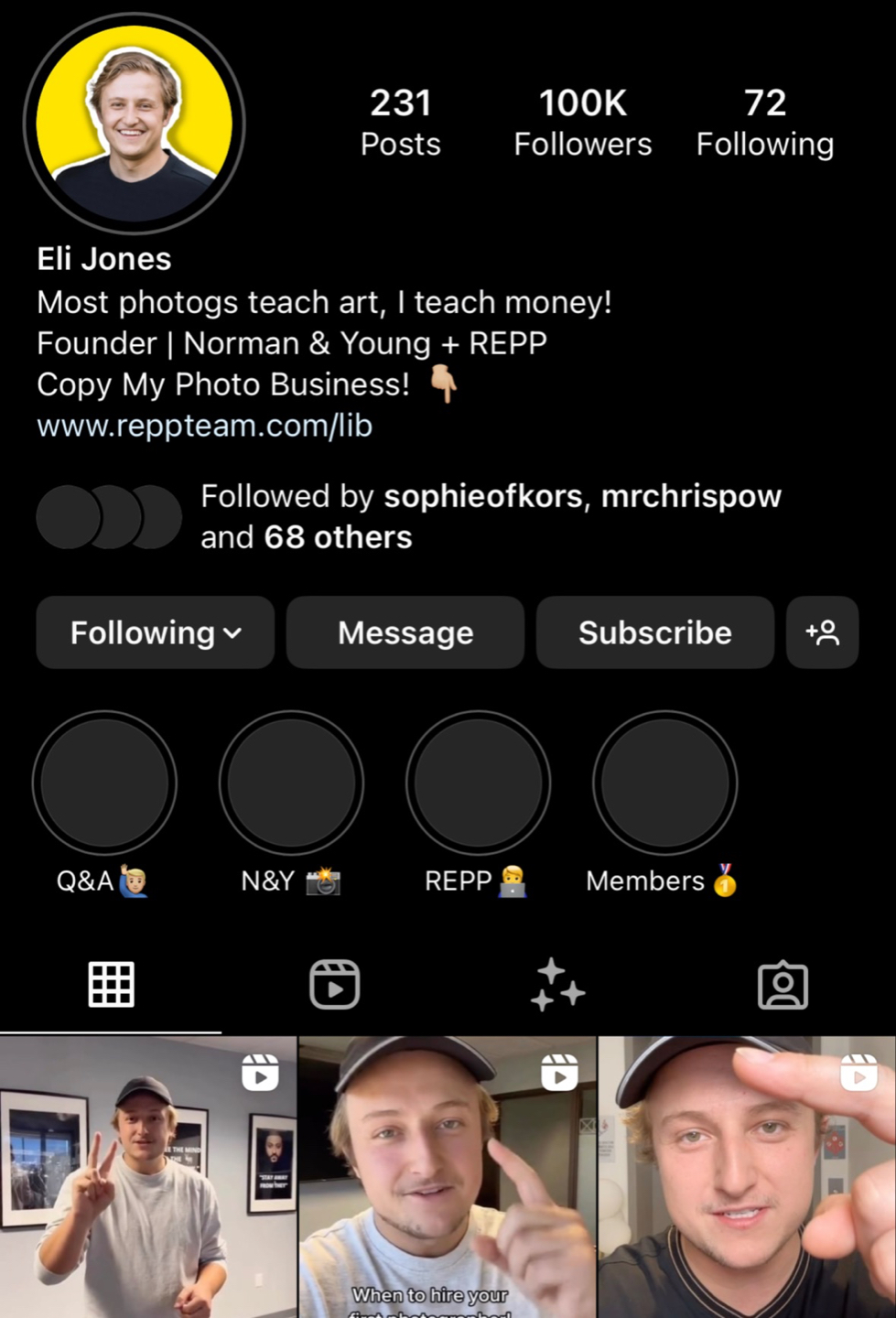
Task: Switch to the posts grid tab
Action: tap(111, 985)
